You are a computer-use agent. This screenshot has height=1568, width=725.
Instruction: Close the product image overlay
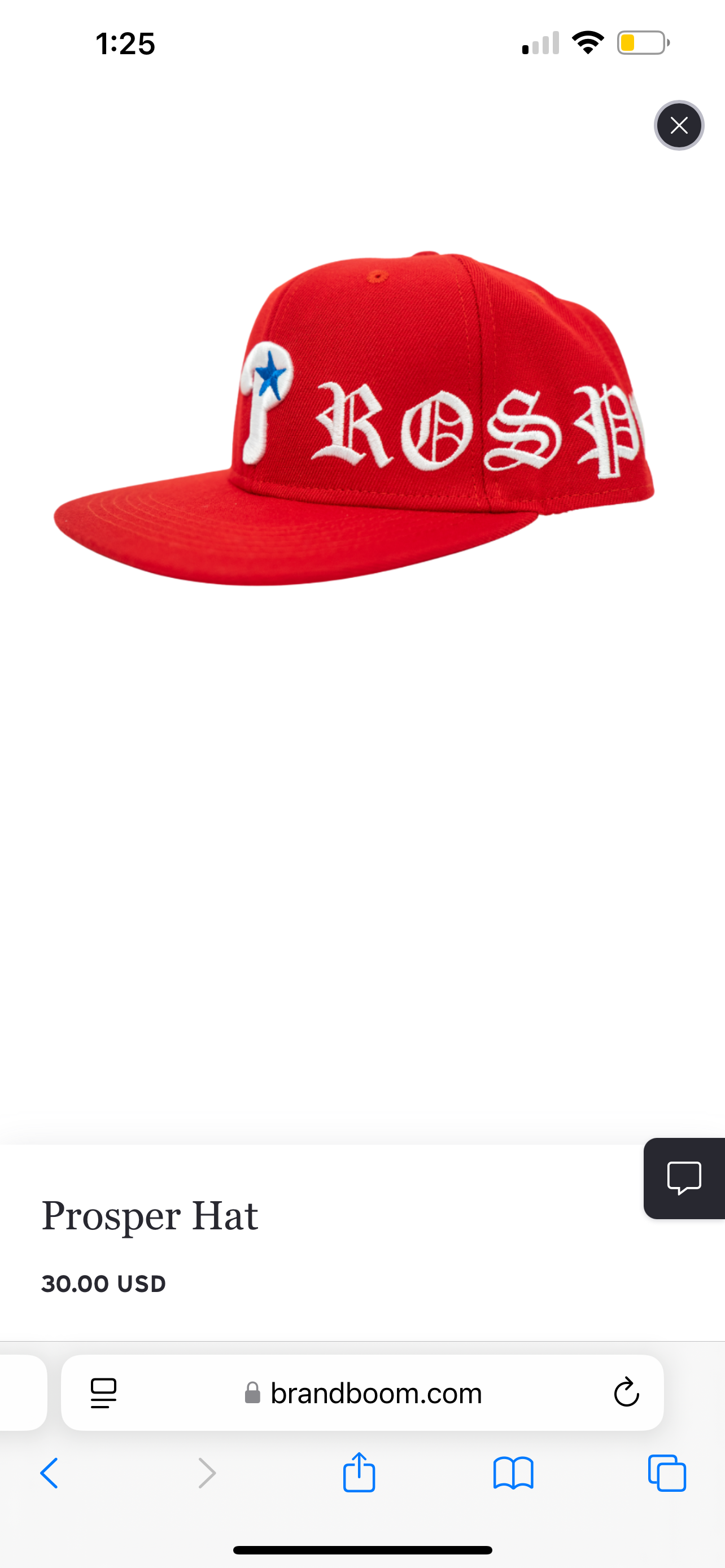pos(679,125)
